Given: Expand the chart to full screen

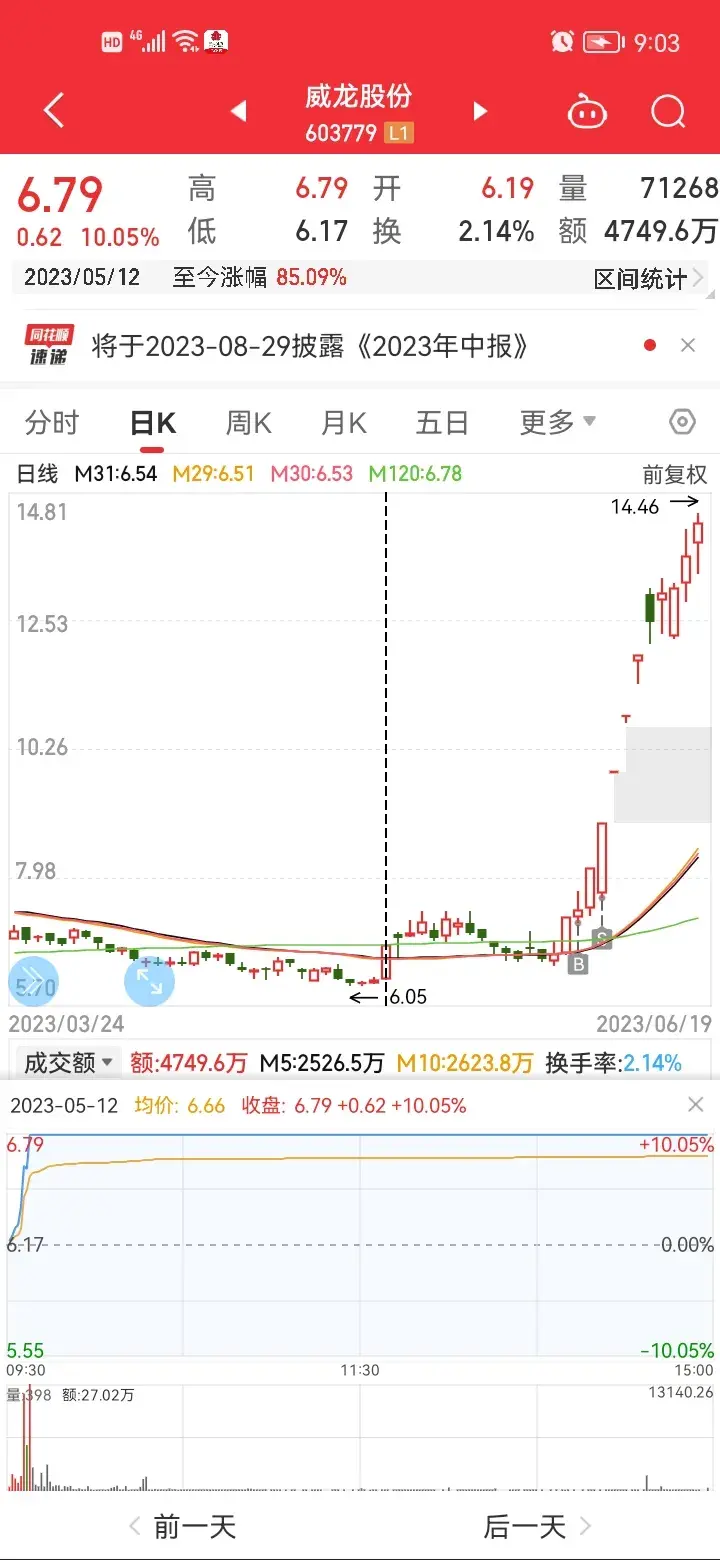Looking at the screenshot, I should pos(149,980).
